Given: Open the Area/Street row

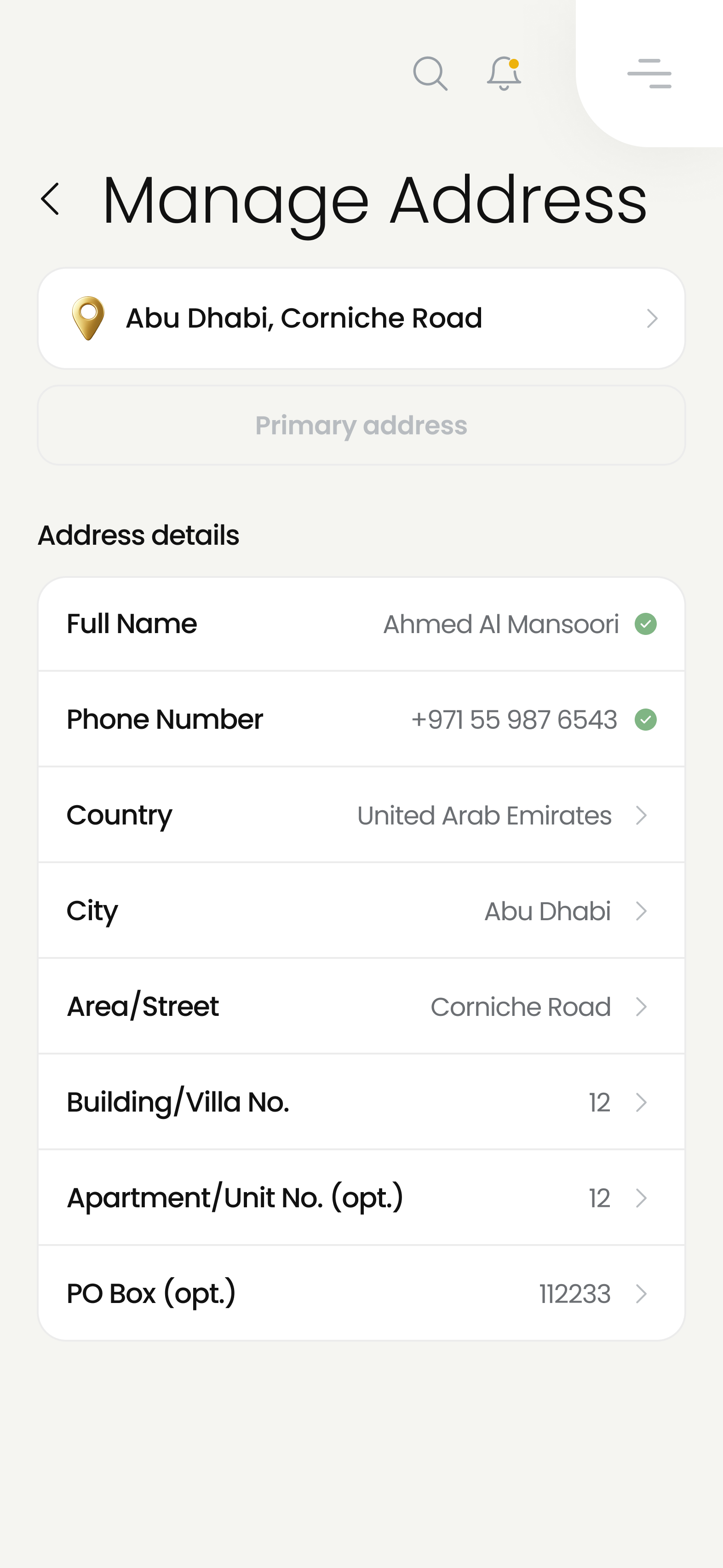Looking at the screenshot, I should pos(361,1006).
